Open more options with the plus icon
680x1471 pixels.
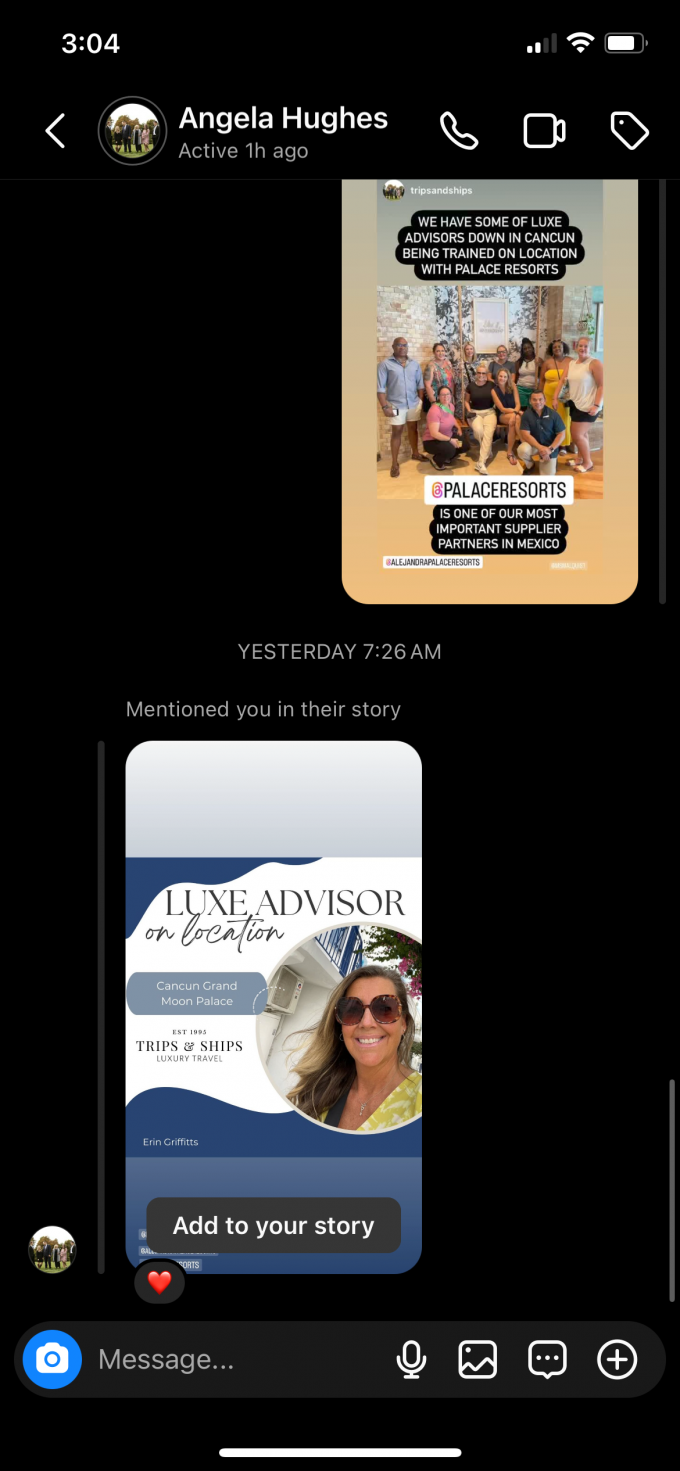(x=617, y=1359)
